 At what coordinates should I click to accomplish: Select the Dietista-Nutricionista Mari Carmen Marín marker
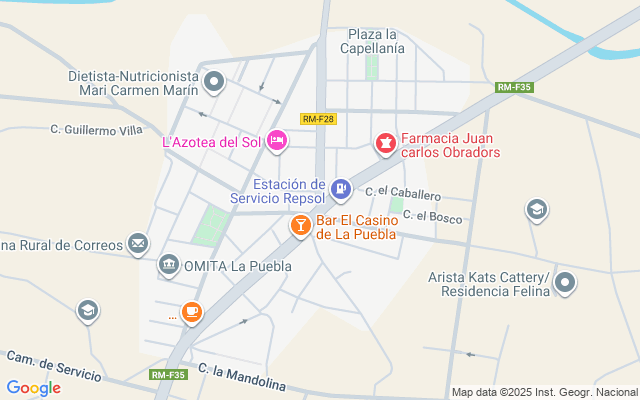point(213,81)
